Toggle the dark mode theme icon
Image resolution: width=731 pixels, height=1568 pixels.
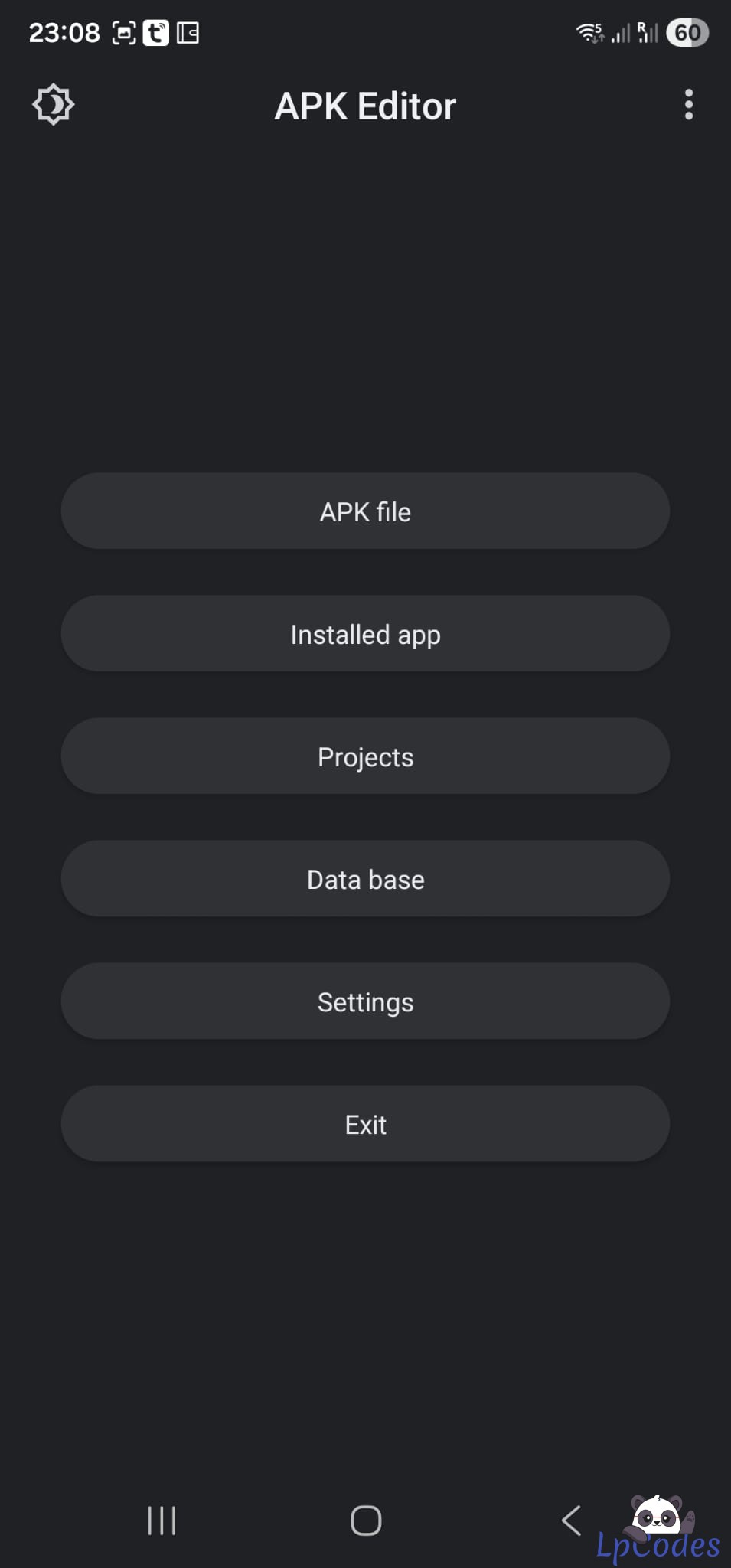[x=53, y=104]
